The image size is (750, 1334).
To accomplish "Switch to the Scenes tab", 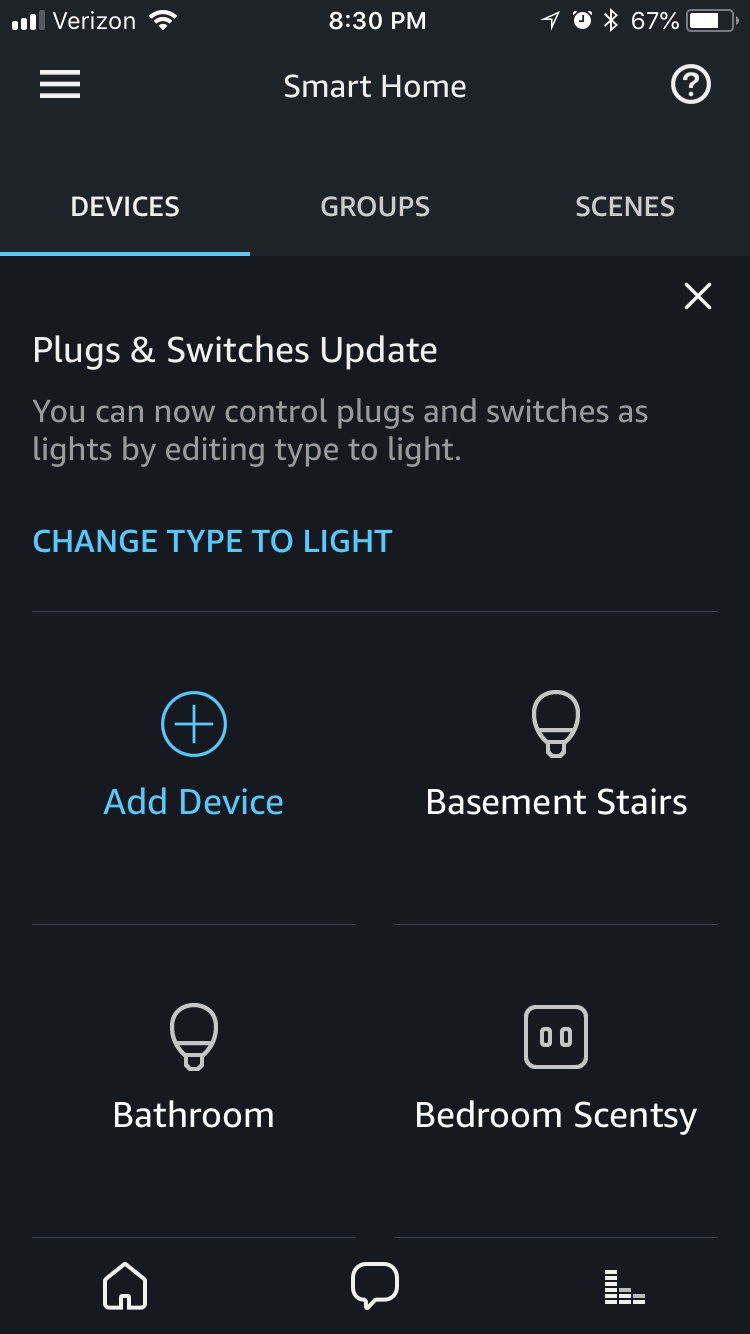I will 625,207.
